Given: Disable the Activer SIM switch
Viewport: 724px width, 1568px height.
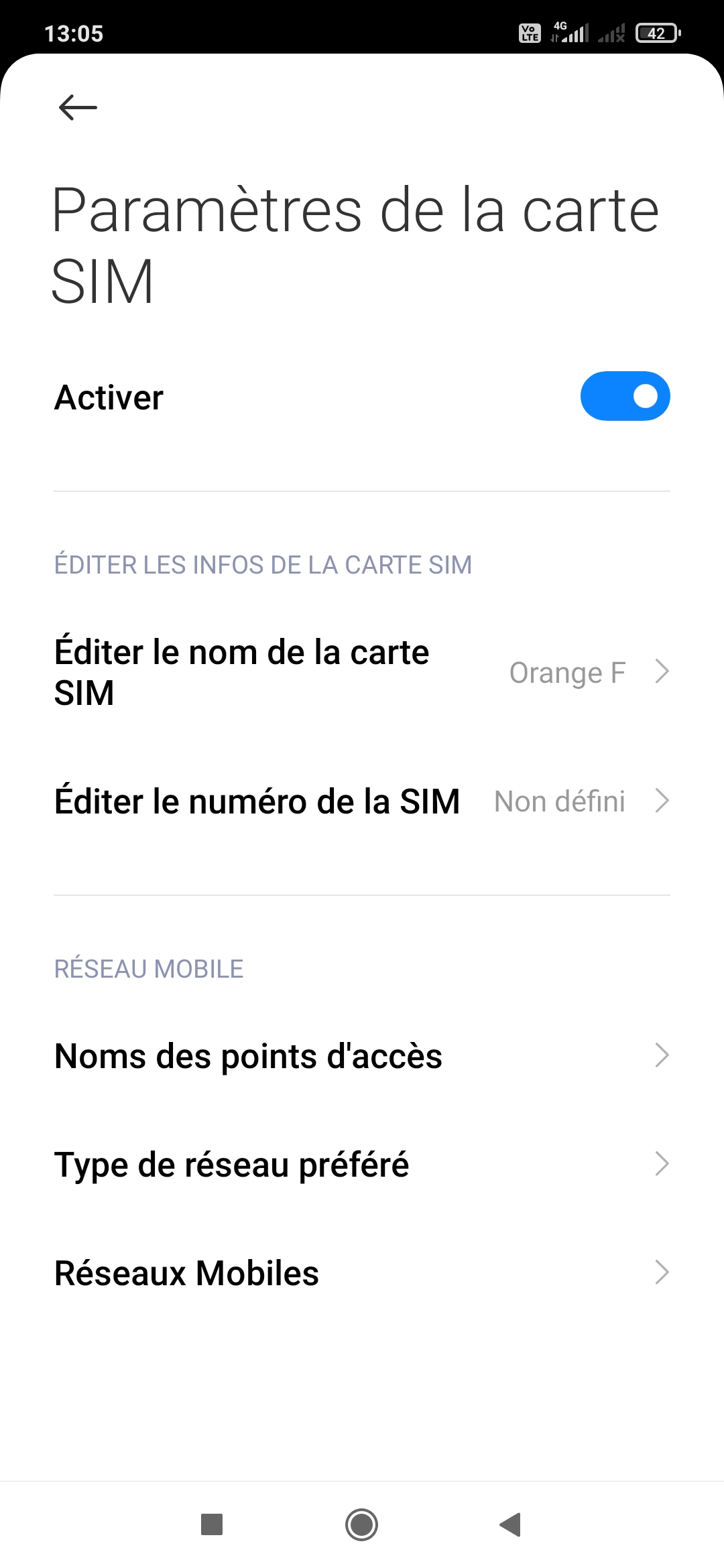Looking at the screenshot, I should pyautogui.click(x=624, y=396).
